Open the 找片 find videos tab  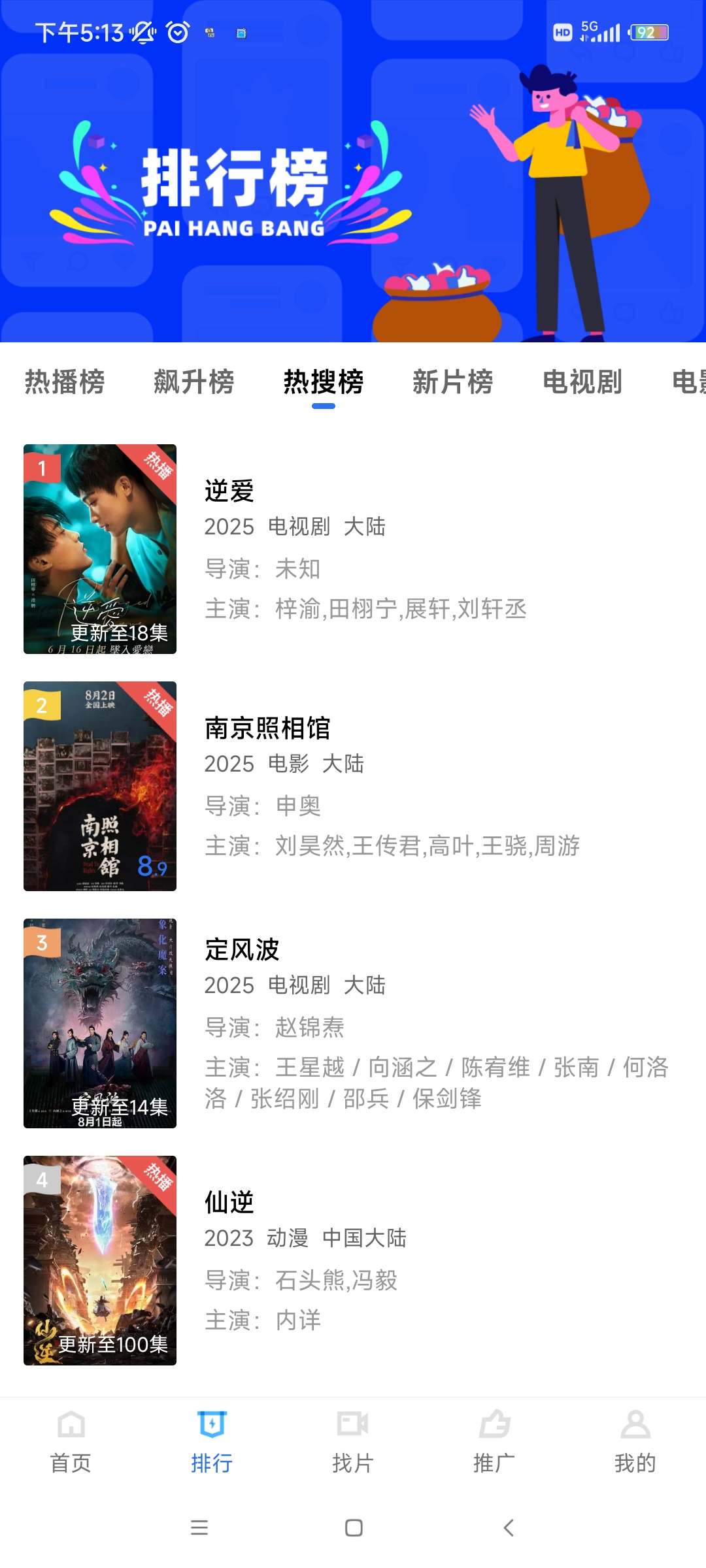tap(353, 1441)
